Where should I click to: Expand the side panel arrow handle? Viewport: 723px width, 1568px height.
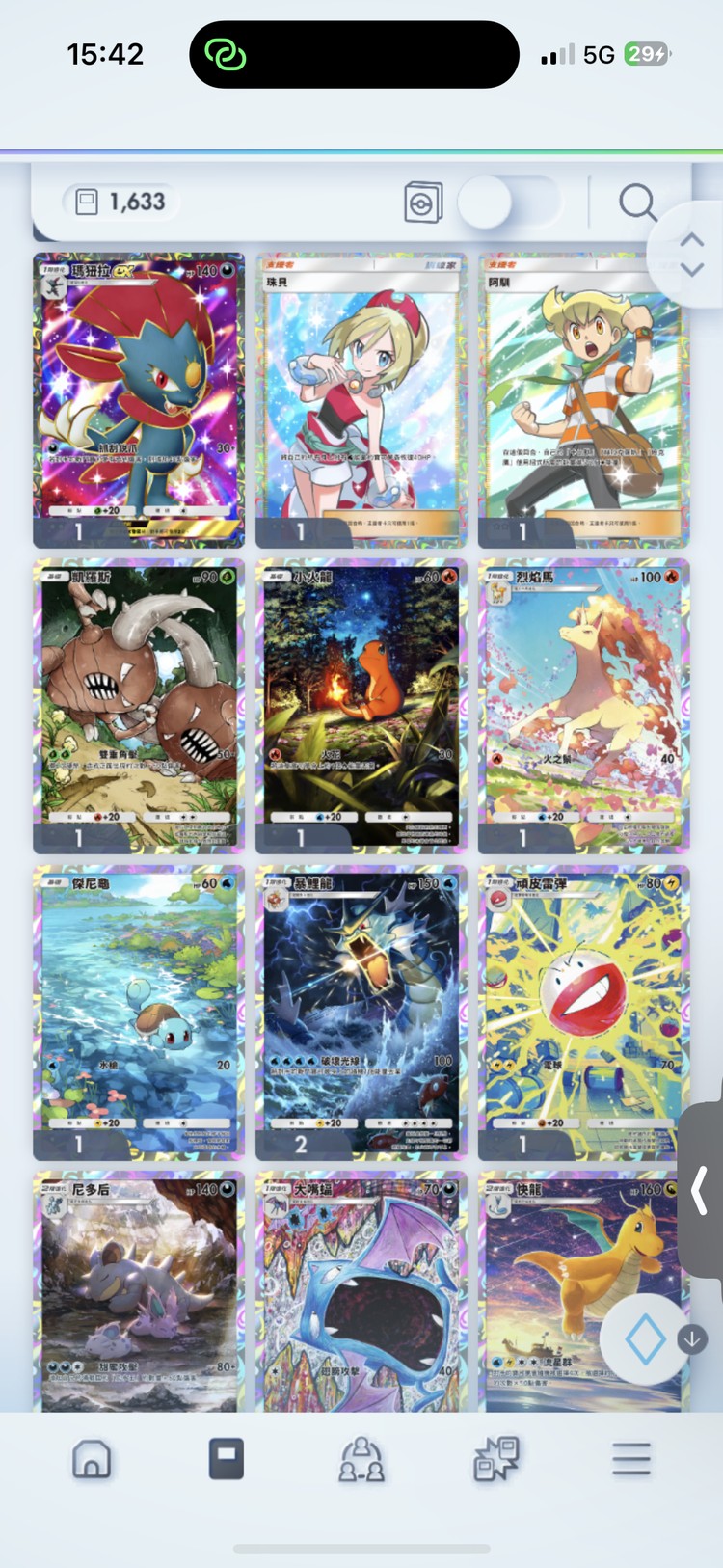pyautogui.click(x=701, y=1190)
